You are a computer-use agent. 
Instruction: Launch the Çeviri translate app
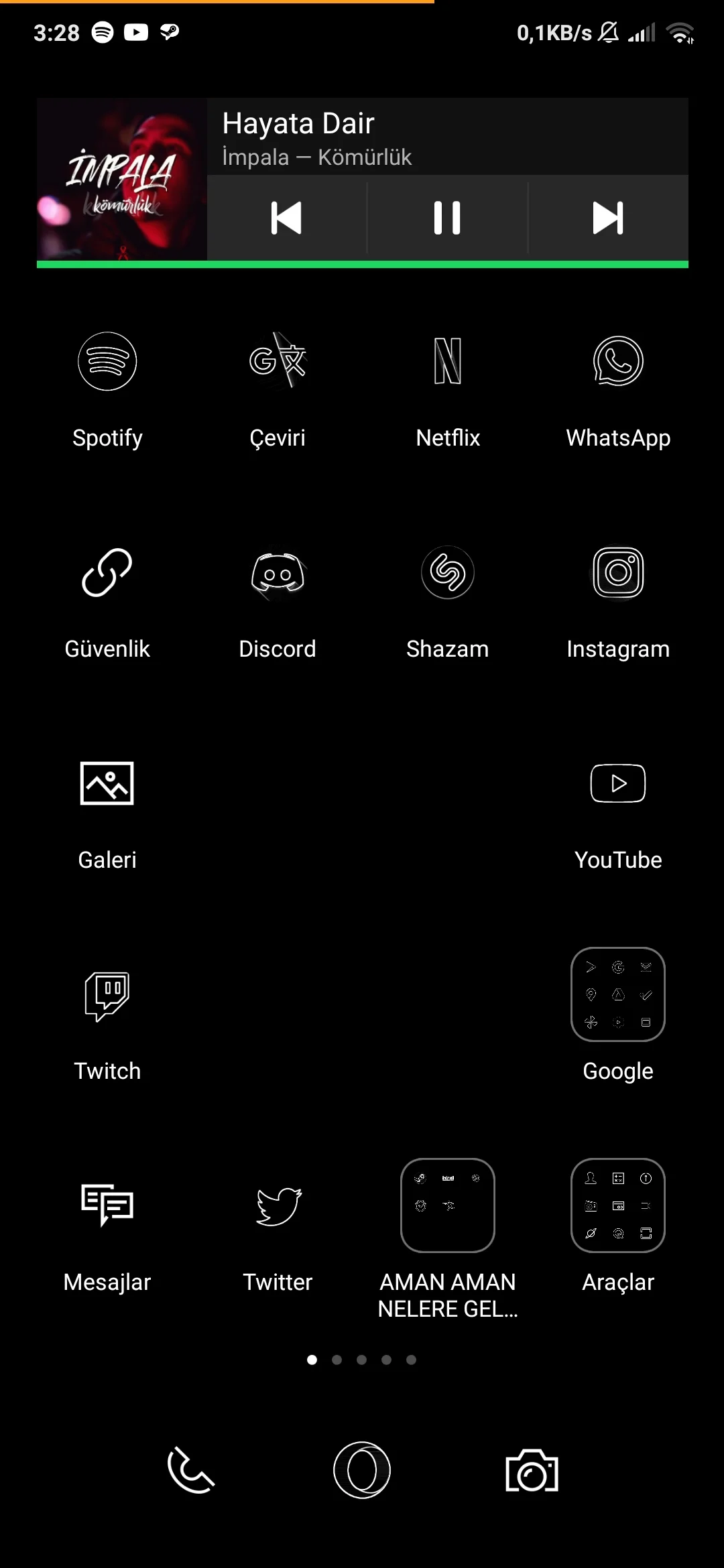coord(278,362)
